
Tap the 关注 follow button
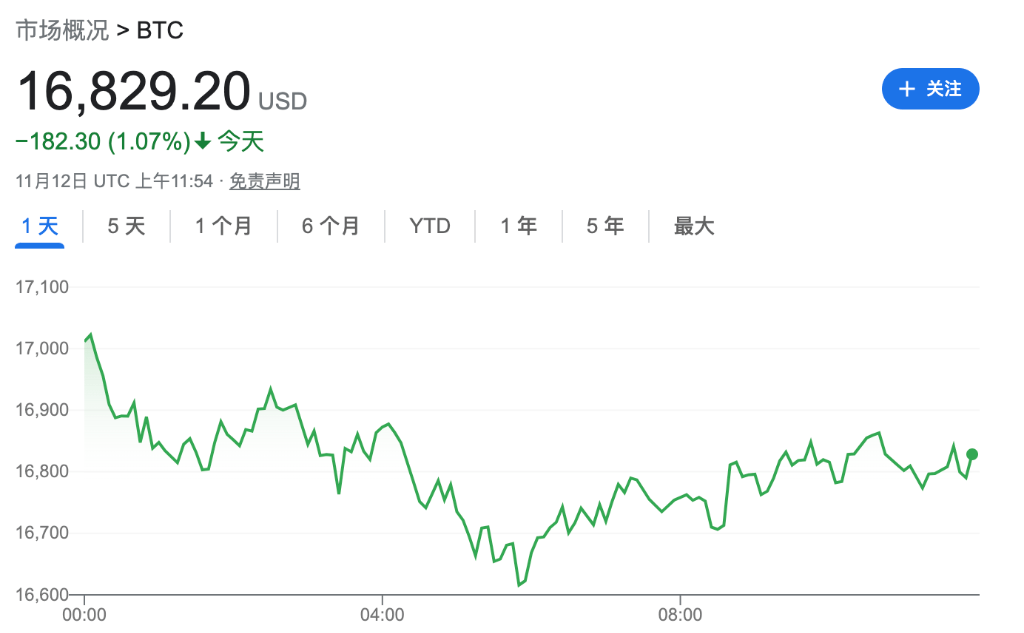(x=930, y=89)
